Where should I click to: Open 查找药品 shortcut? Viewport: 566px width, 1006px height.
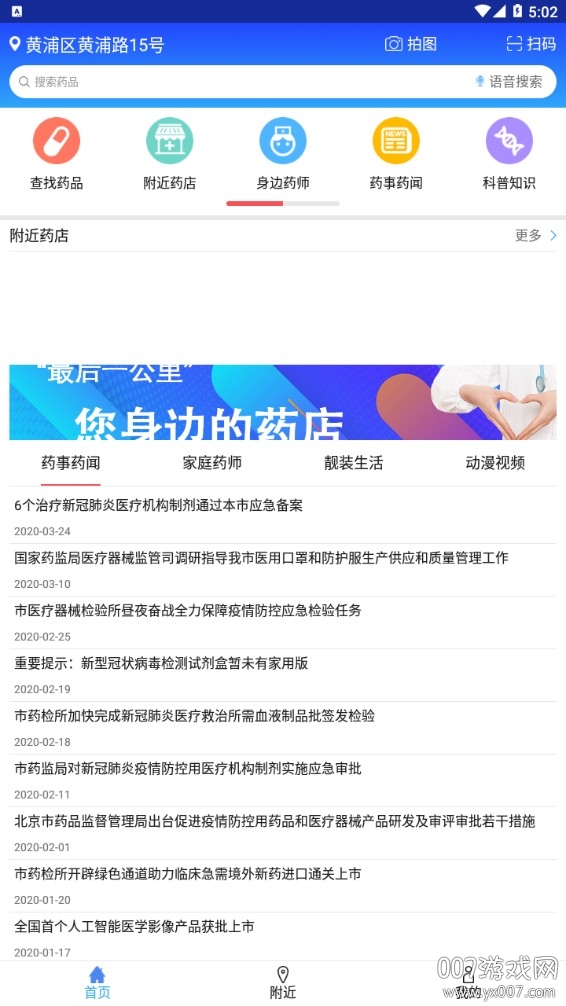point(56,154)
